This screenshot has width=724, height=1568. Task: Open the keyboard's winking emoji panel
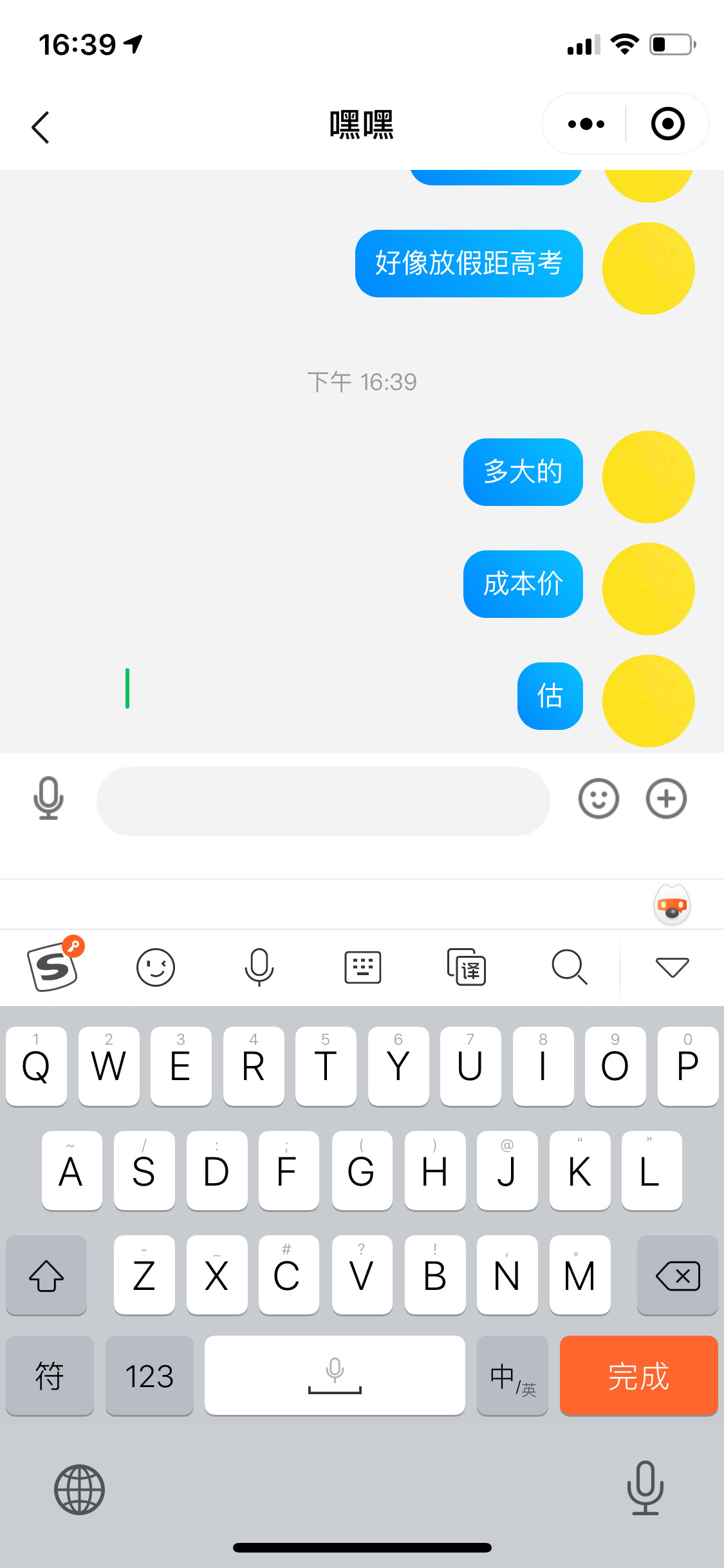156,967
